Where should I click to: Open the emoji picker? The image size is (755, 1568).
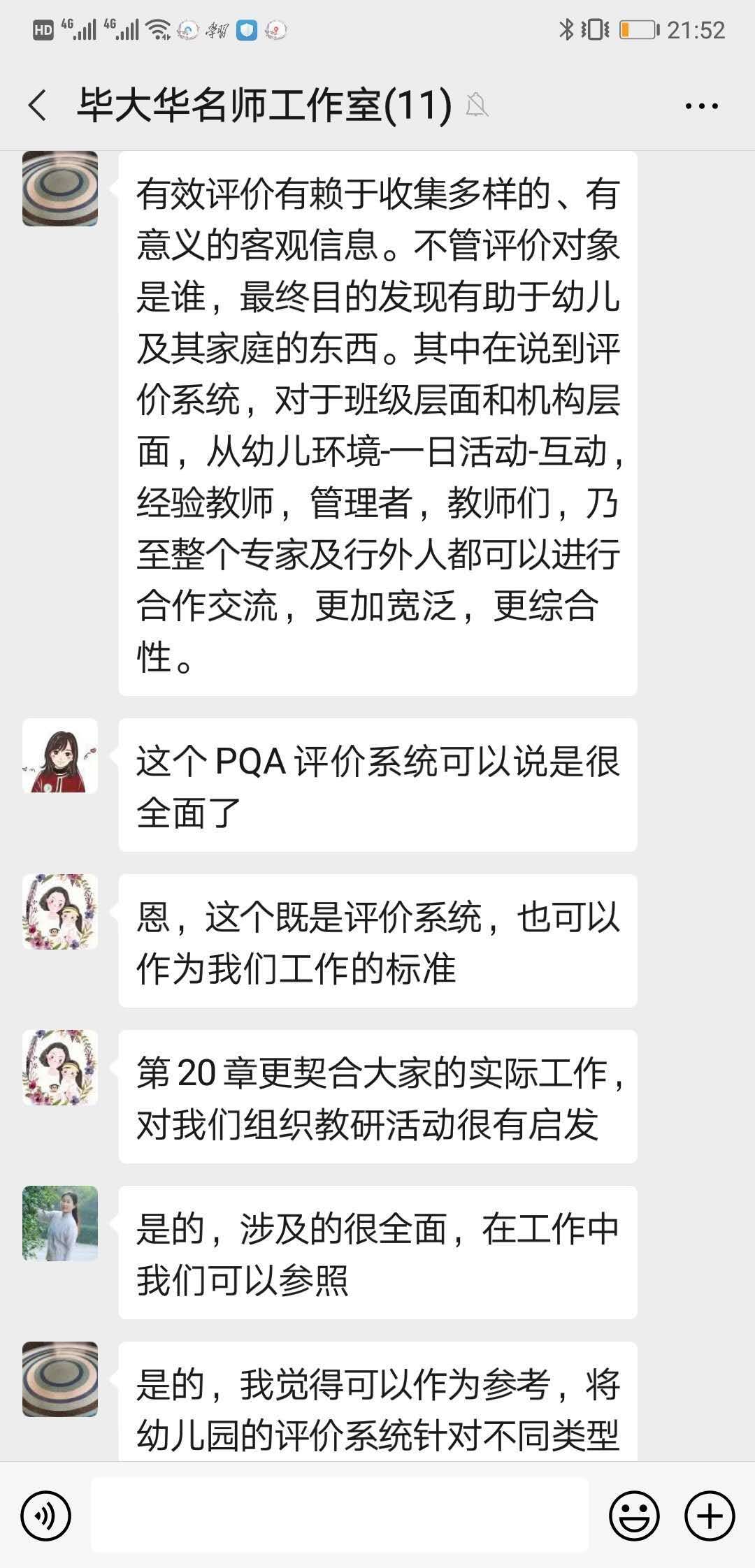click(x=634, y=1516)
